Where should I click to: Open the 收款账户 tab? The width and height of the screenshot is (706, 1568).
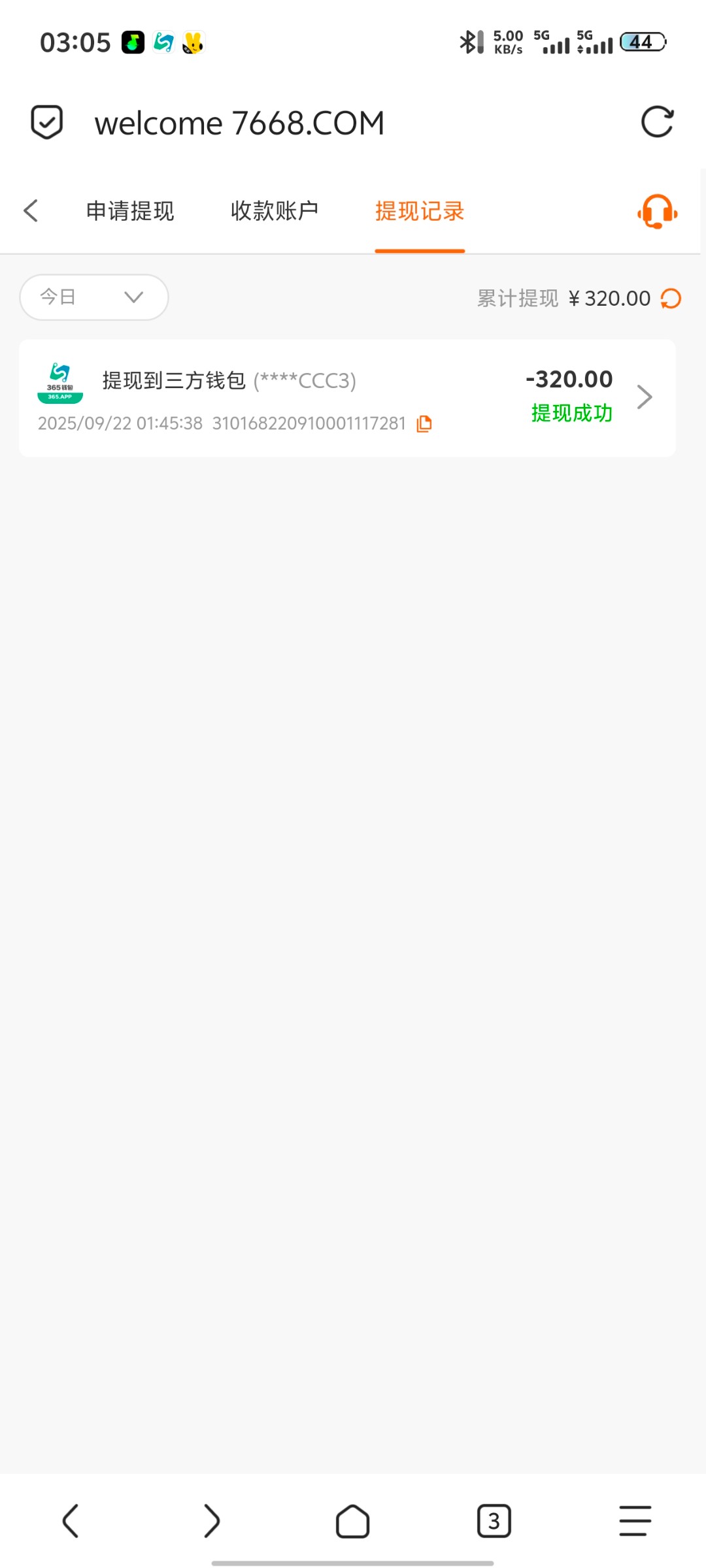(275, 211)
